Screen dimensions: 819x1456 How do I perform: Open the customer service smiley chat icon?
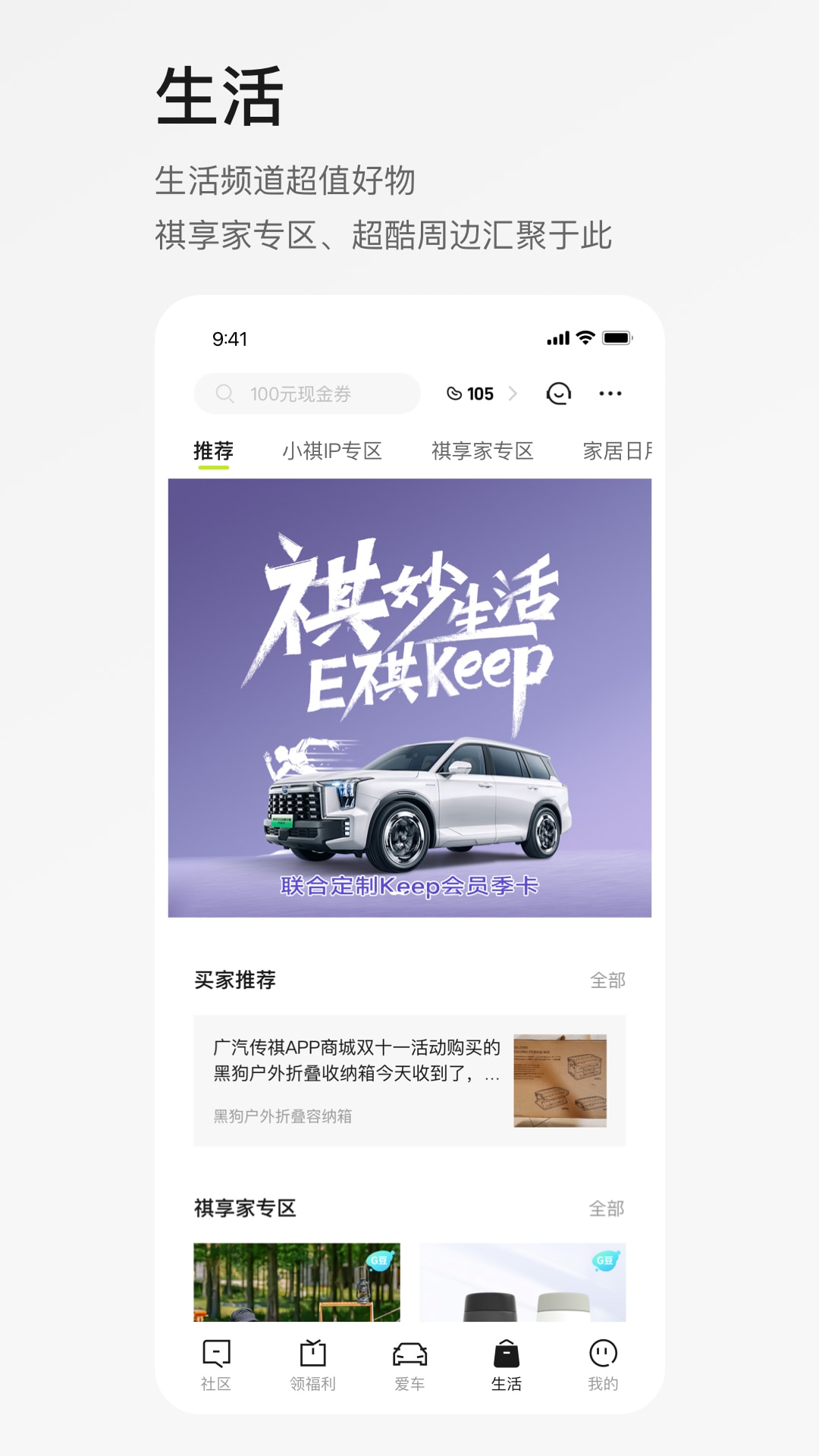559,394
